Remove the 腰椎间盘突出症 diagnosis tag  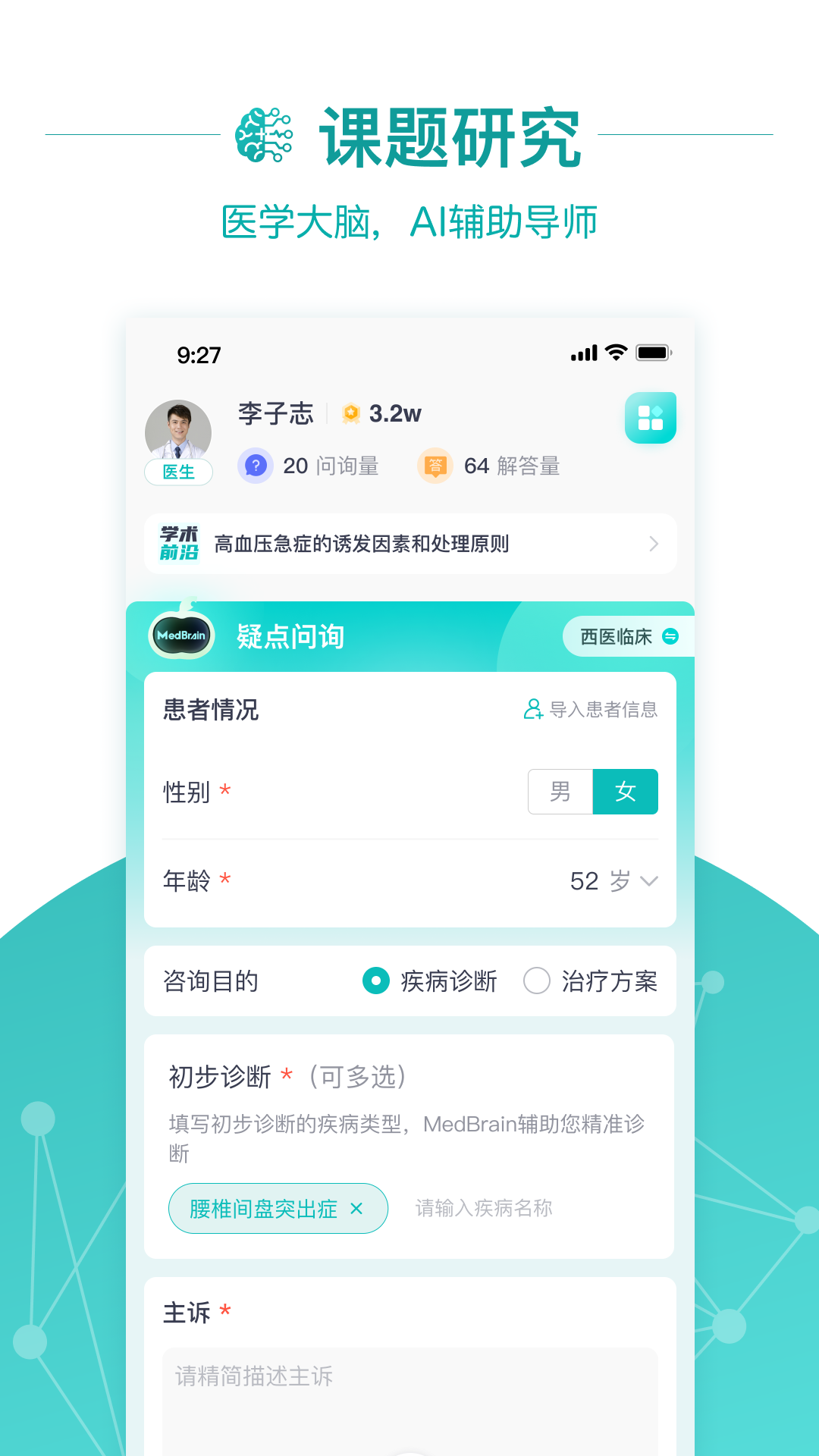pyautogui.click(x=356, y=1208)
